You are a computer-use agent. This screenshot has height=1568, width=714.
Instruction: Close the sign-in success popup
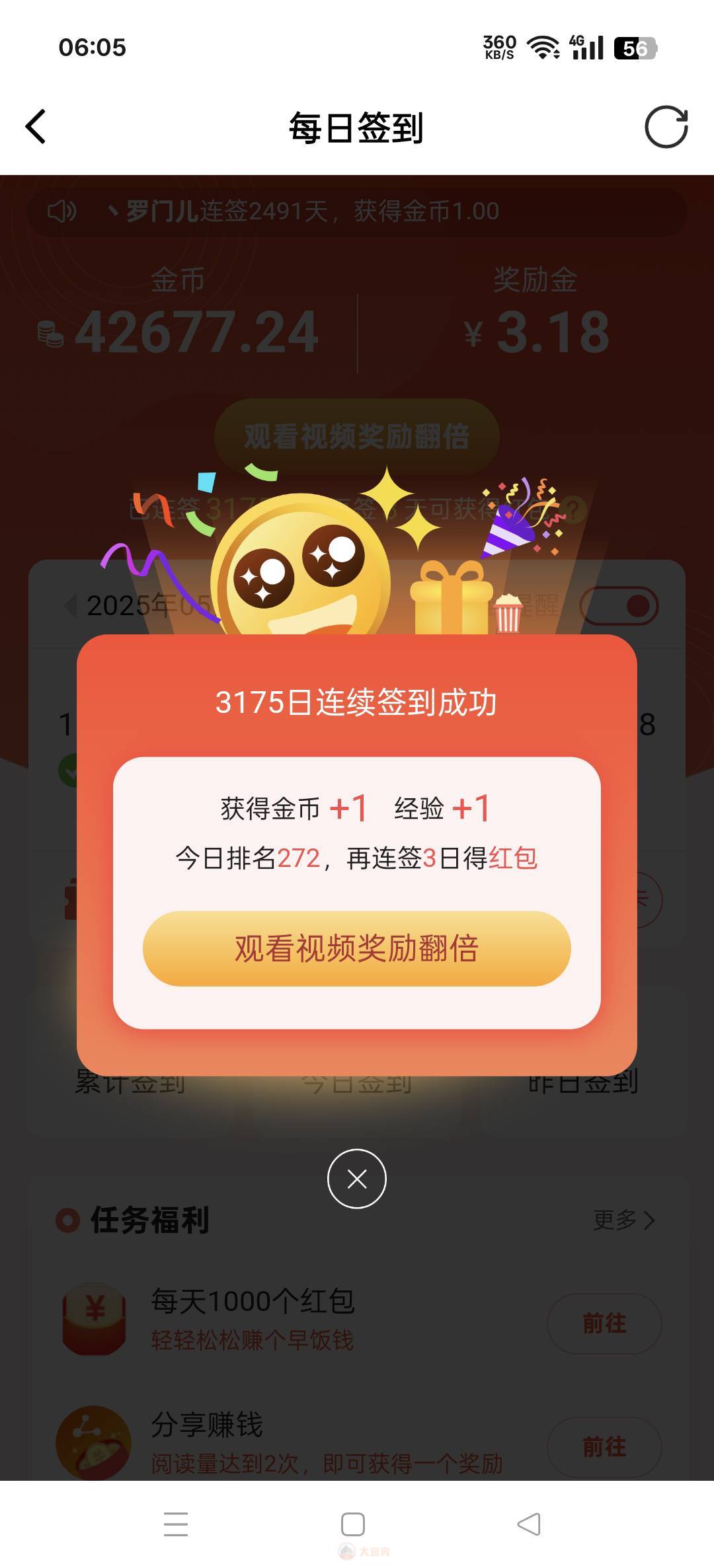(357, 1179)
